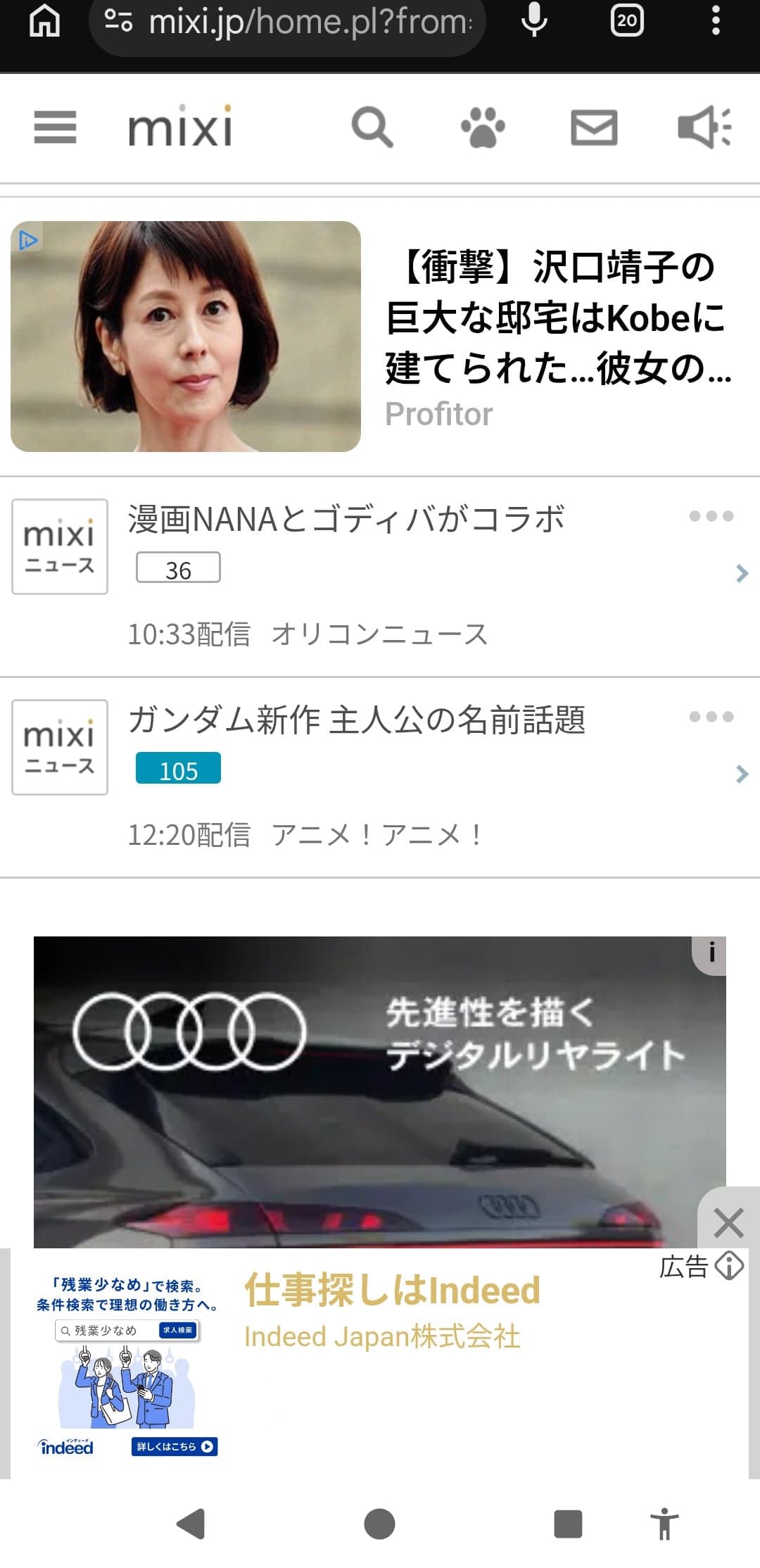The height and width of the screenshot is (1568, 760).
Task: Open the Audi デジタルリヤライト ad banner
Action: (380, 1092)
